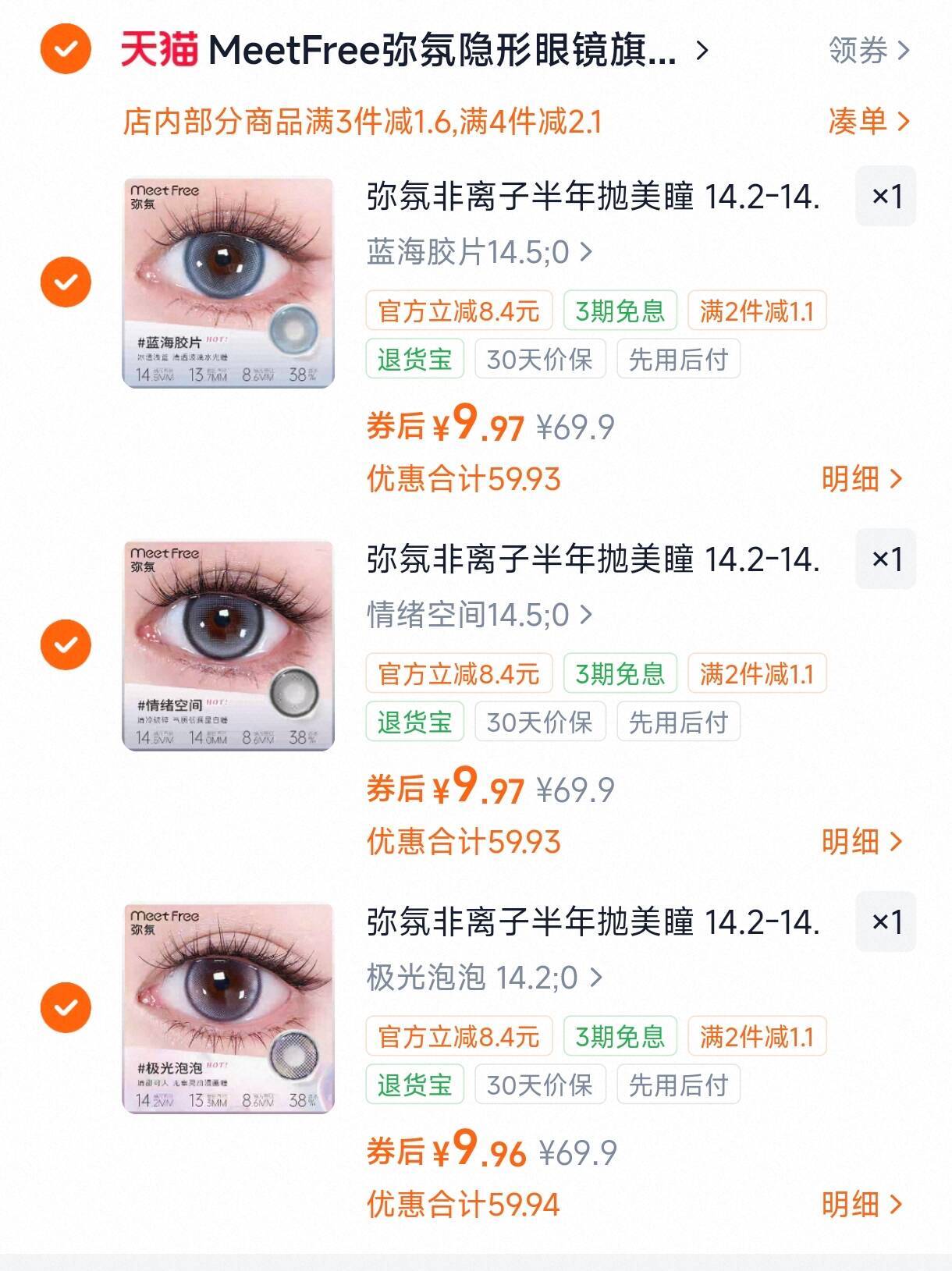Uncheck the MeetFree store checkbox
This screenshot has height=1271, width=952.
point(66,49)
